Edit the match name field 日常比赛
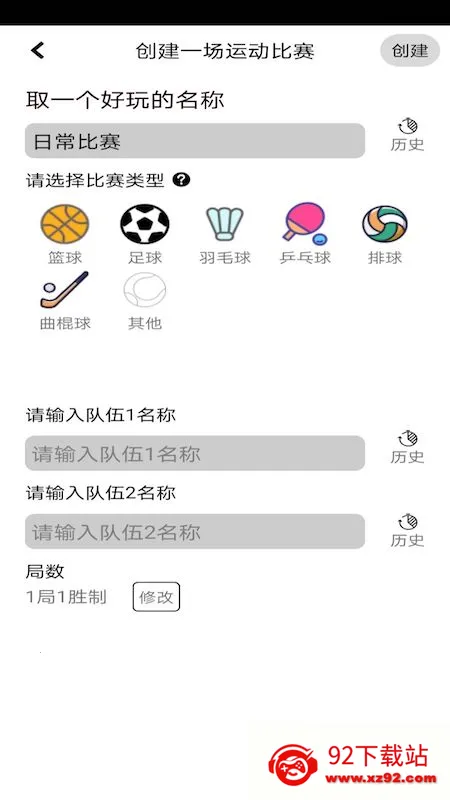 click(x=195, y=141)
